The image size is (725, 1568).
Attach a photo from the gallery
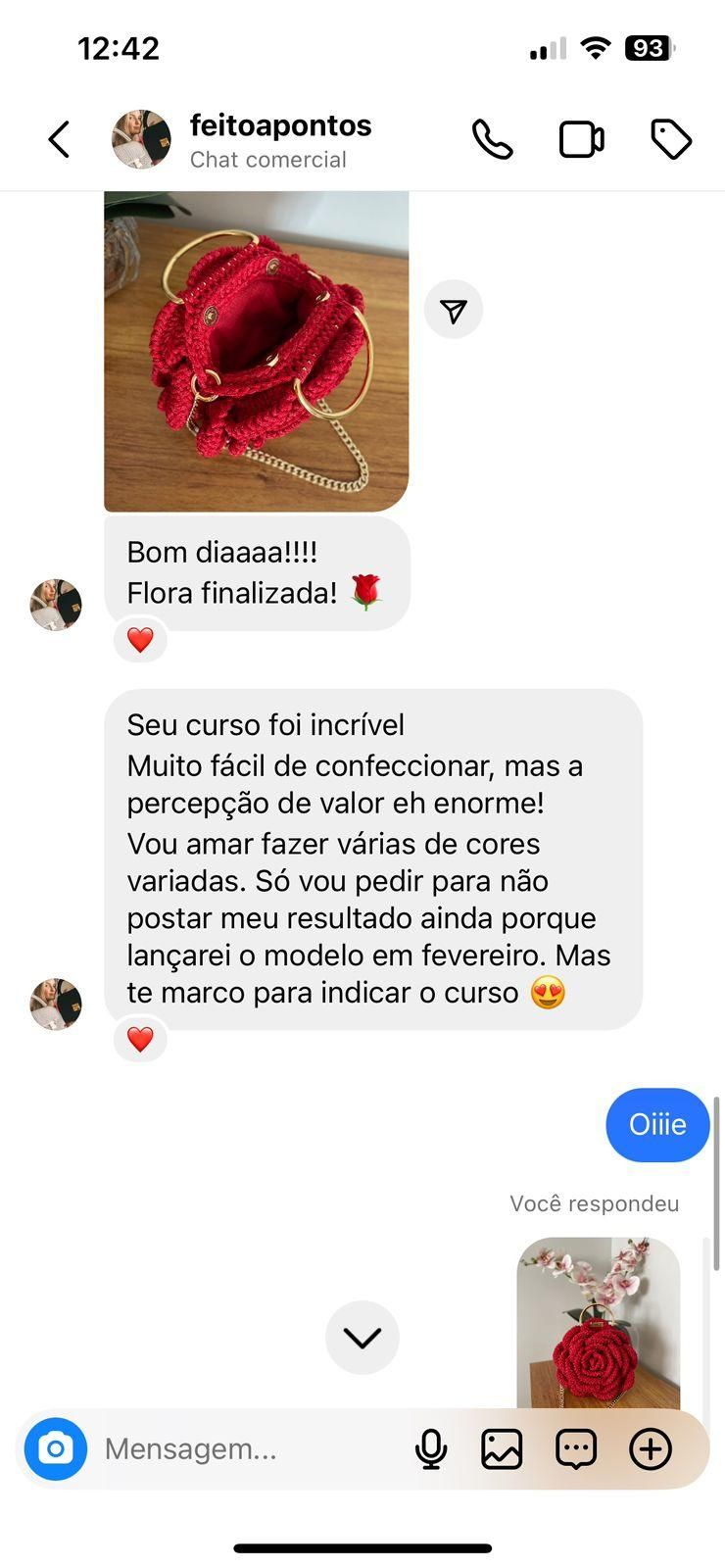[502, 1448]
